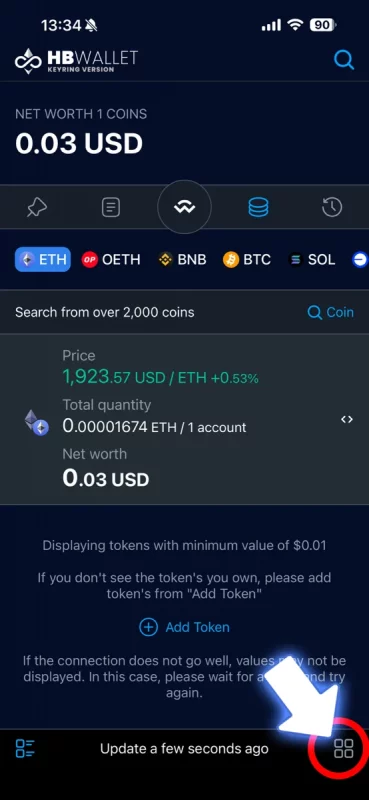Screen dimensions: 369x800
Task: Open the list menu icon at bottom
Action: [x=25, y=748]
